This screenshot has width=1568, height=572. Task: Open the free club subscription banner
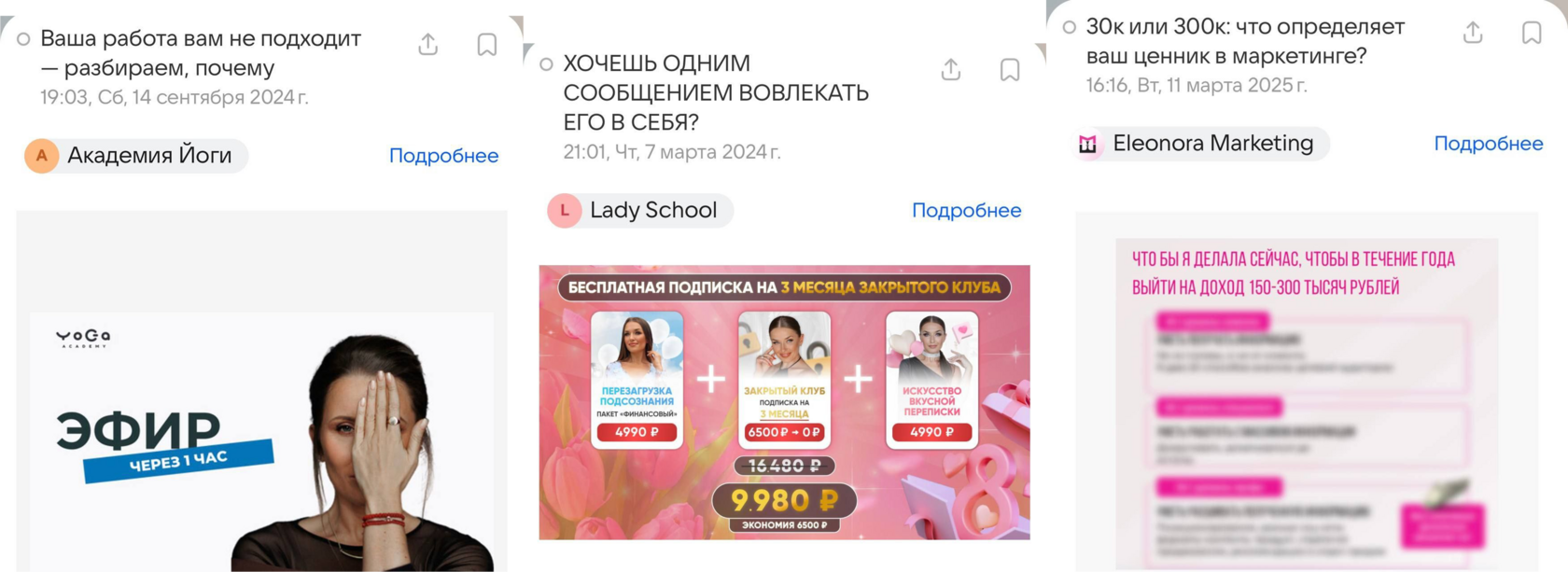tap(784, 402)
